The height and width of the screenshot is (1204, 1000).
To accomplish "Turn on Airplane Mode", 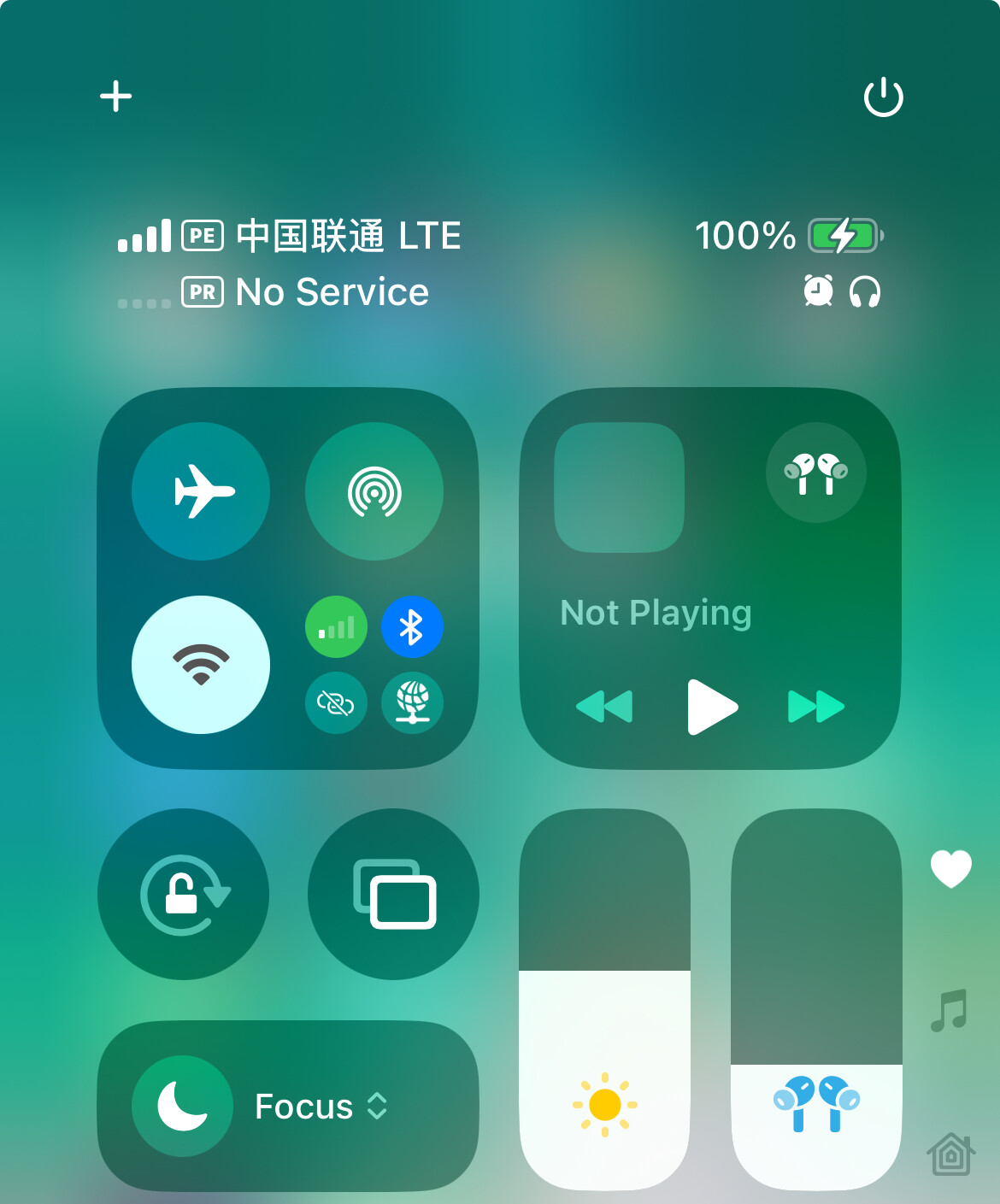I will pyautogui.click(x=201, y=491).
